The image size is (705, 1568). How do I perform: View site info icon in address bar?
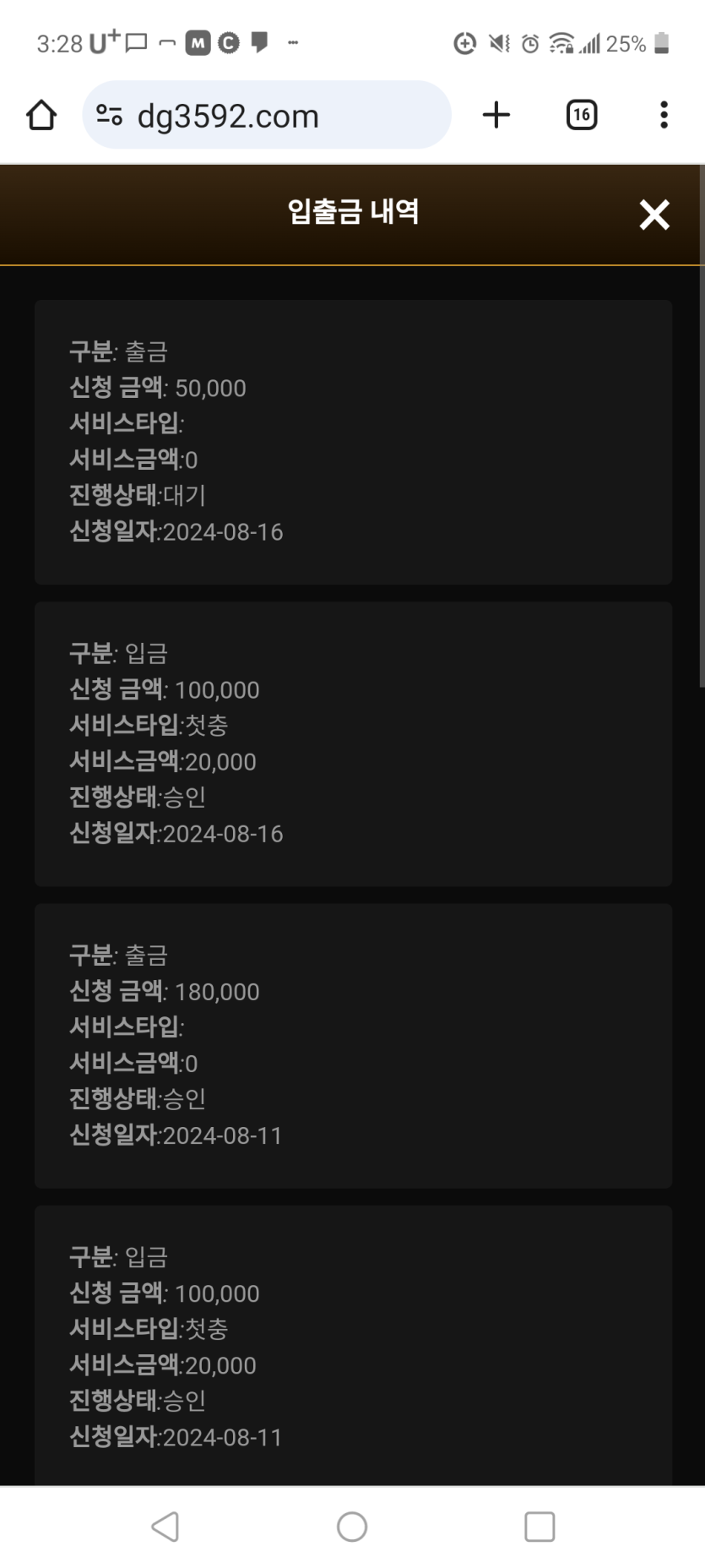point(109,115)
